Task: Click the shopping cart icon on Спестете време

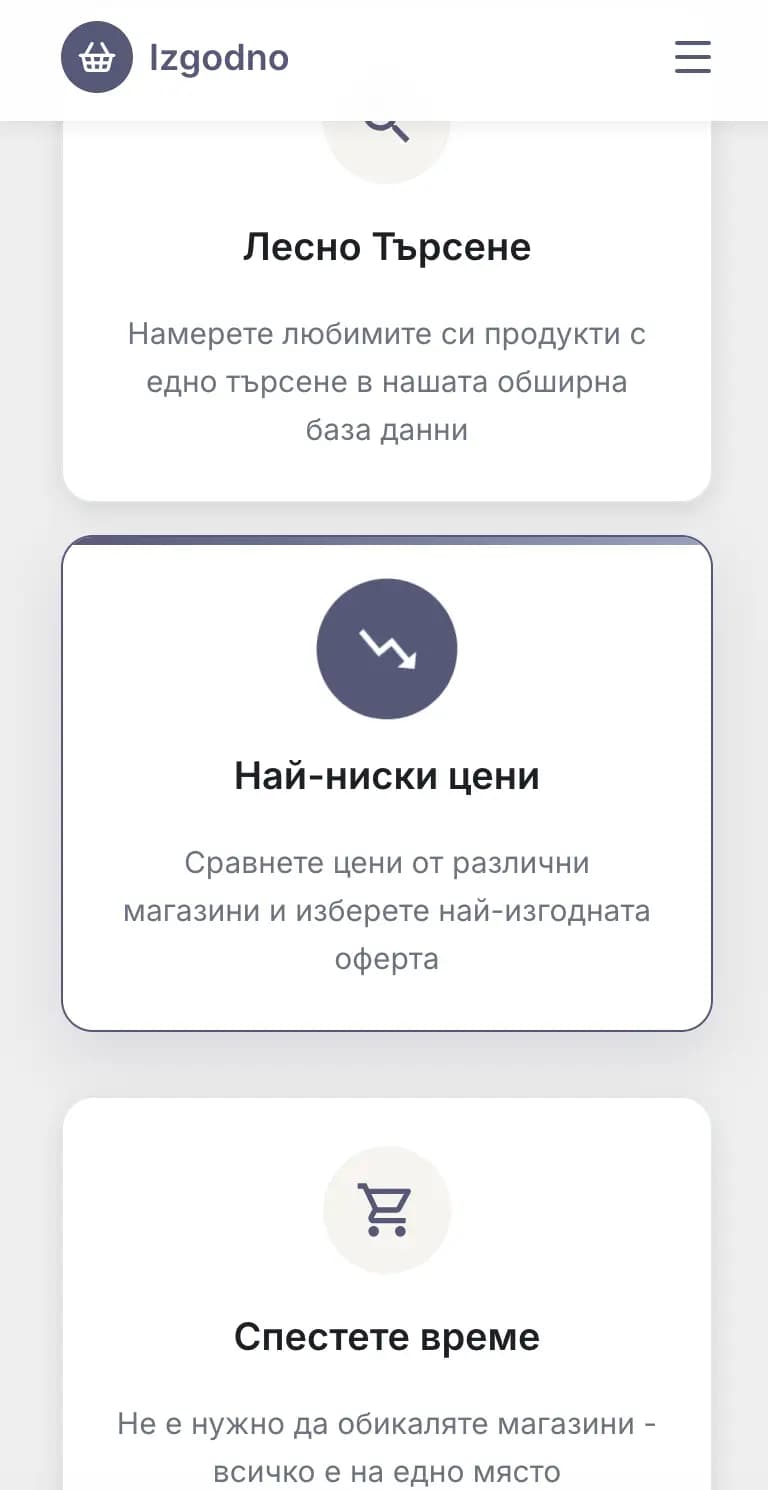Action: [387, 1209]
